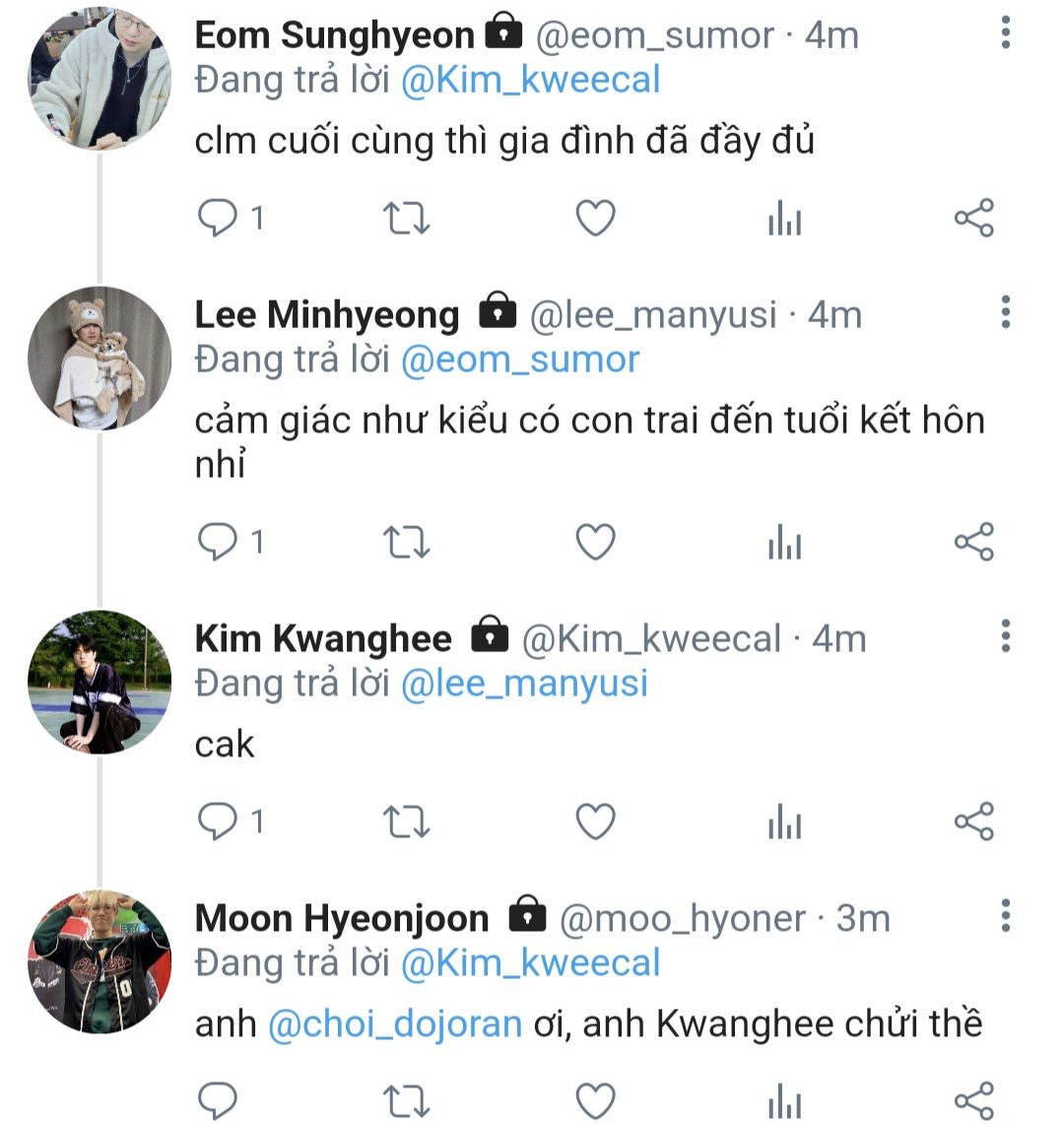Share Kim Kwanghee's "cak" tweet

pyautogui.click(x=973, y=821)
